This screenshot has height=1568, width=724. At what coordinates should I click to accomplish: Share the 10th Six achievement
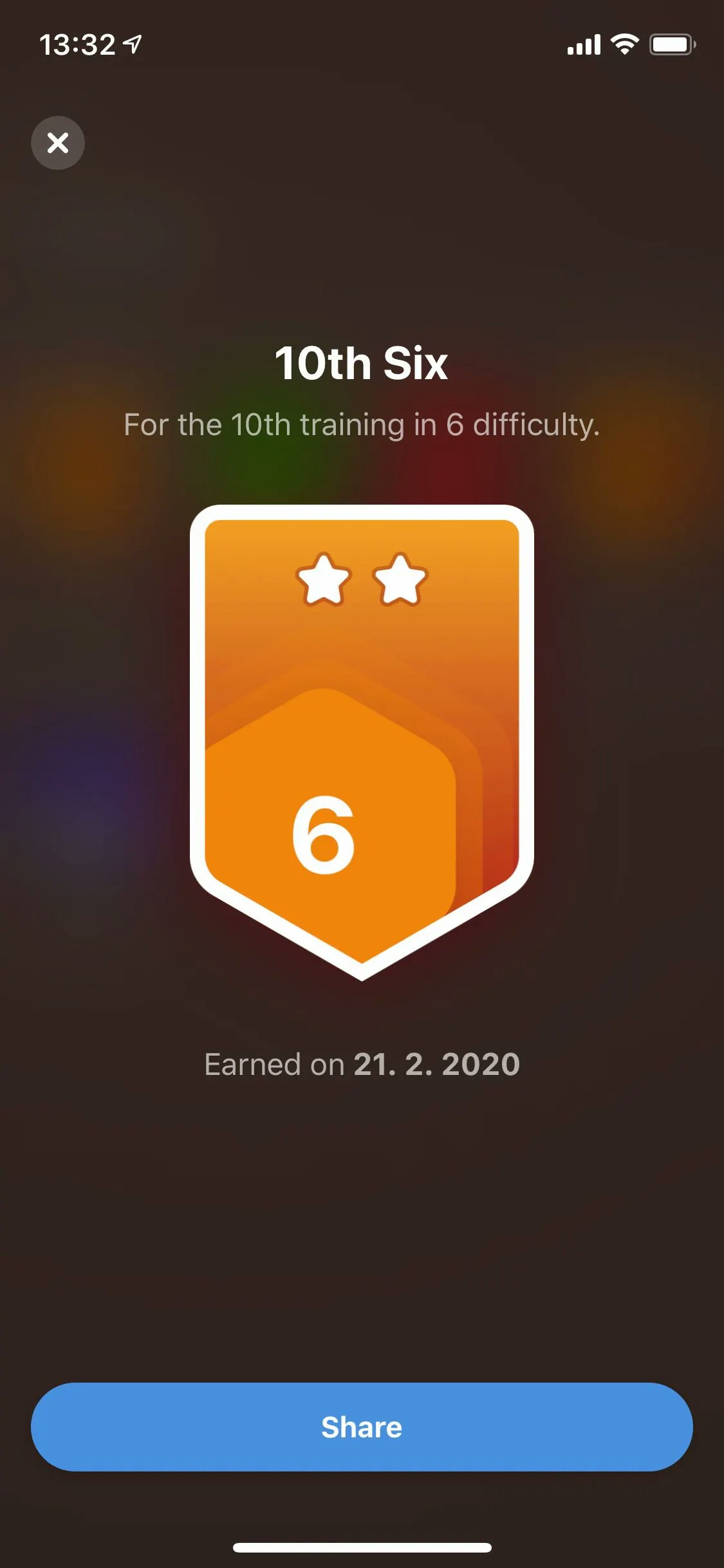pyautogui.click(x=362, y=1427)
